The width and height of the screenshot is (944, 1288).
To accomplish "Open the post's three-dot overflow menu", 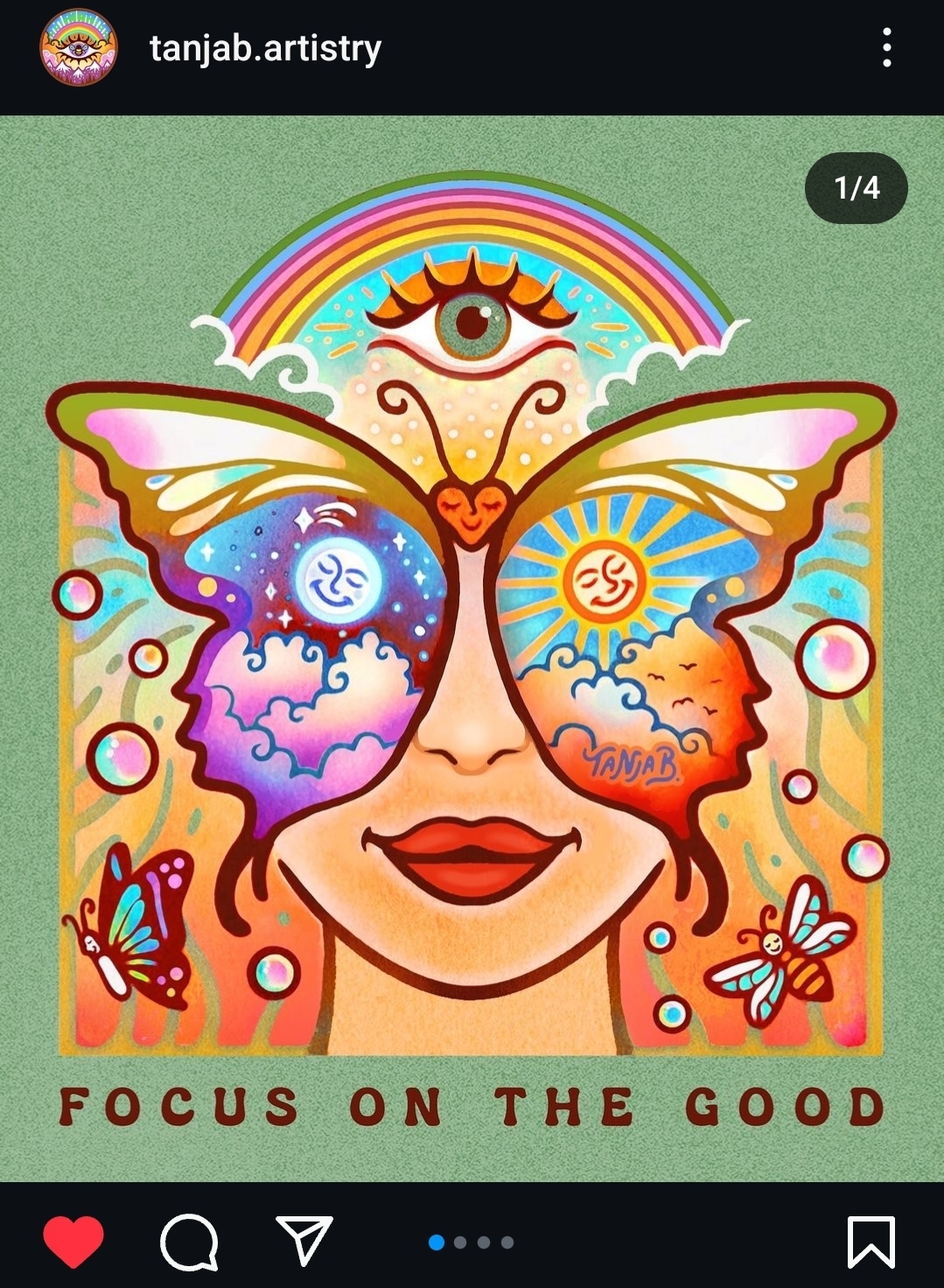I will 886,47.
